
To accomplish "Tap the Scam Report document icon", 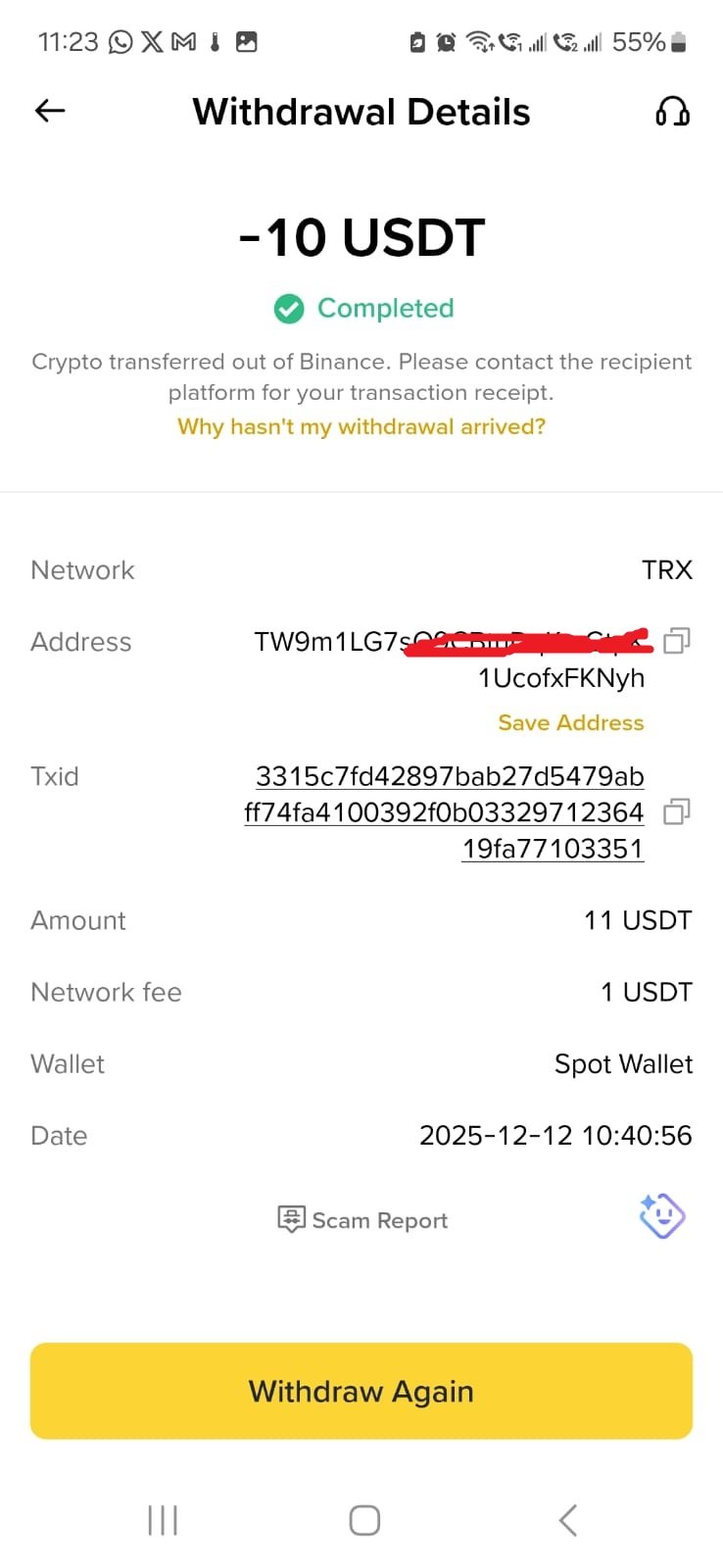I will point(289,1219).
